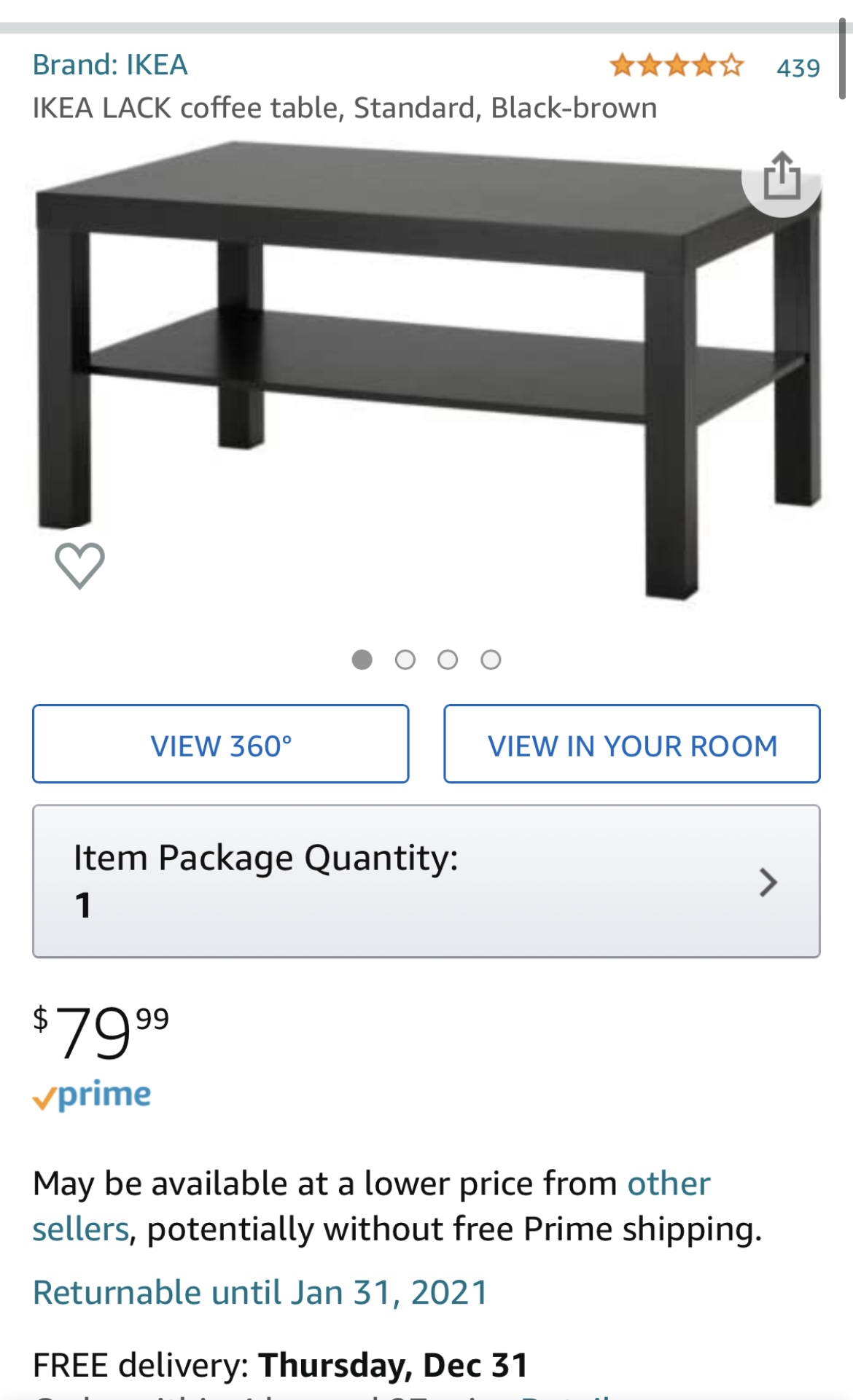Expand Item Package Quantity selector
This screenshot has height=1400, width=853.
click(426, 881)
